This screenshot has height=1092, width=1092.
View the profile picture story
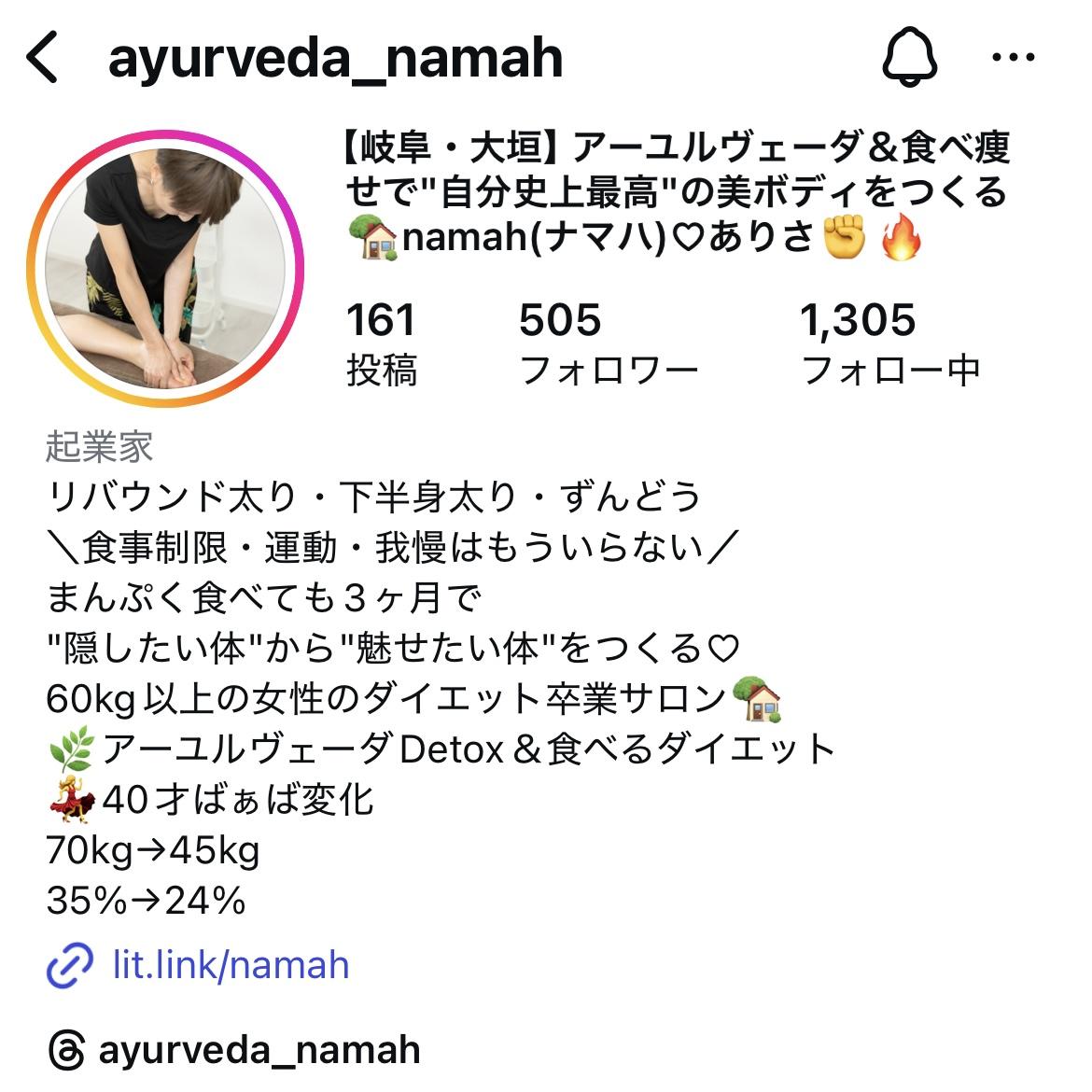166,269
